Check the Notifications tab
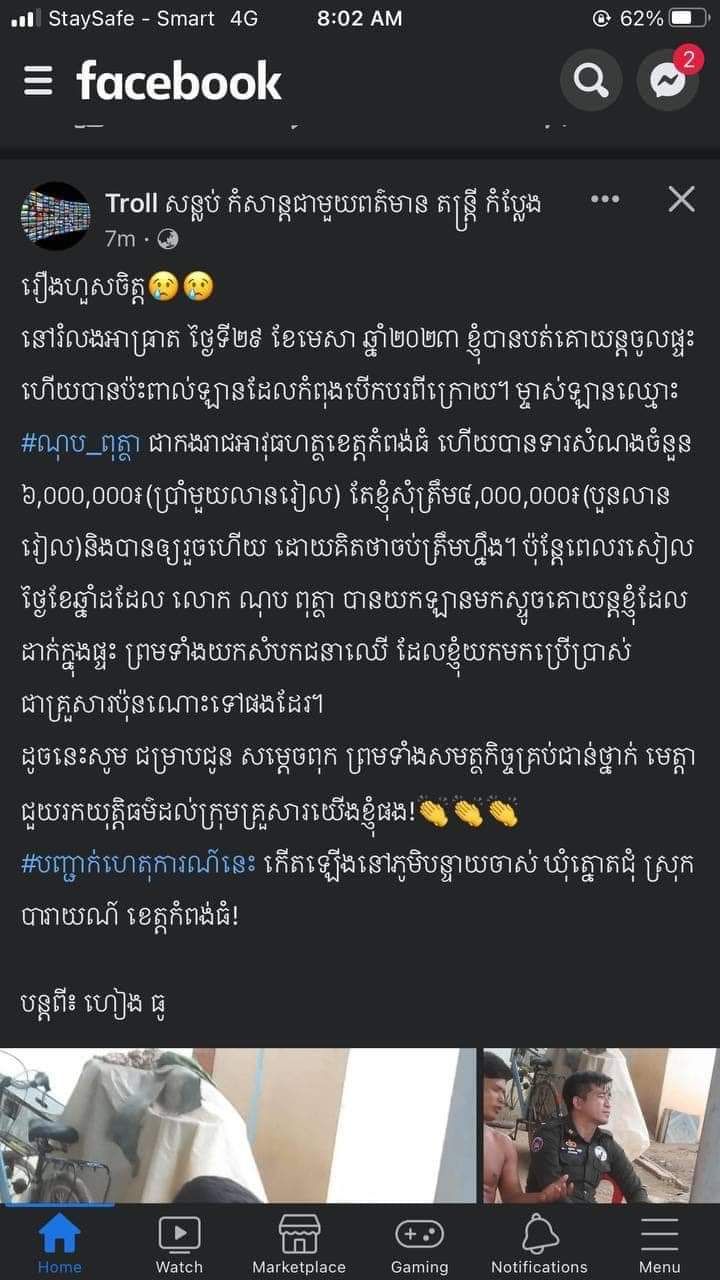The height and width of the screenshot is (1280, 720). tap(539, 1244)
